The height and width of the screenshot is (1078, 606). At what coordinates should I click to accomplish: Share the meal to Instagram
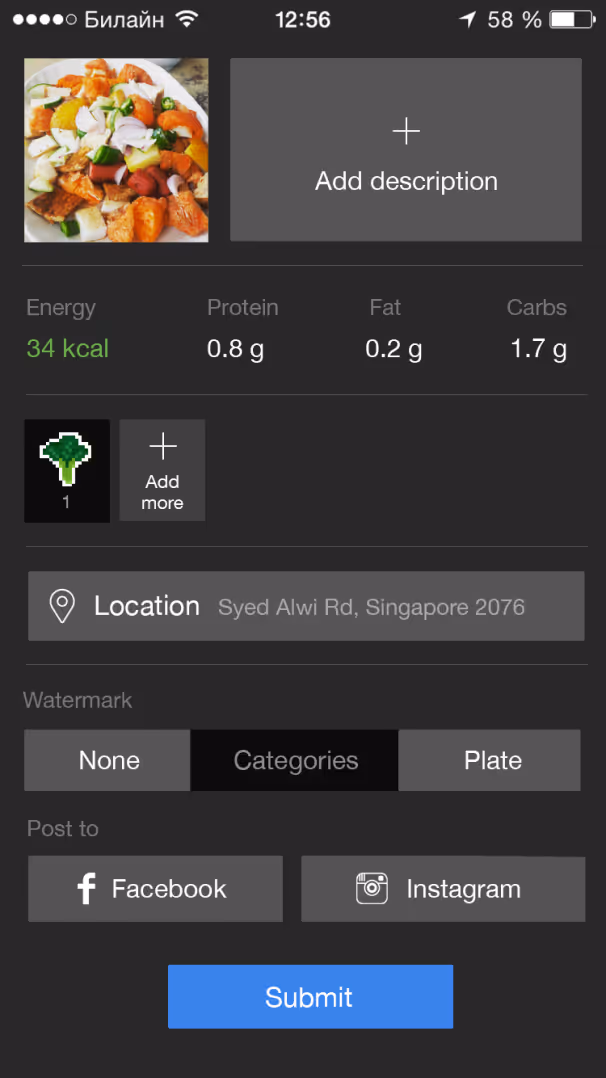(443, 888)
